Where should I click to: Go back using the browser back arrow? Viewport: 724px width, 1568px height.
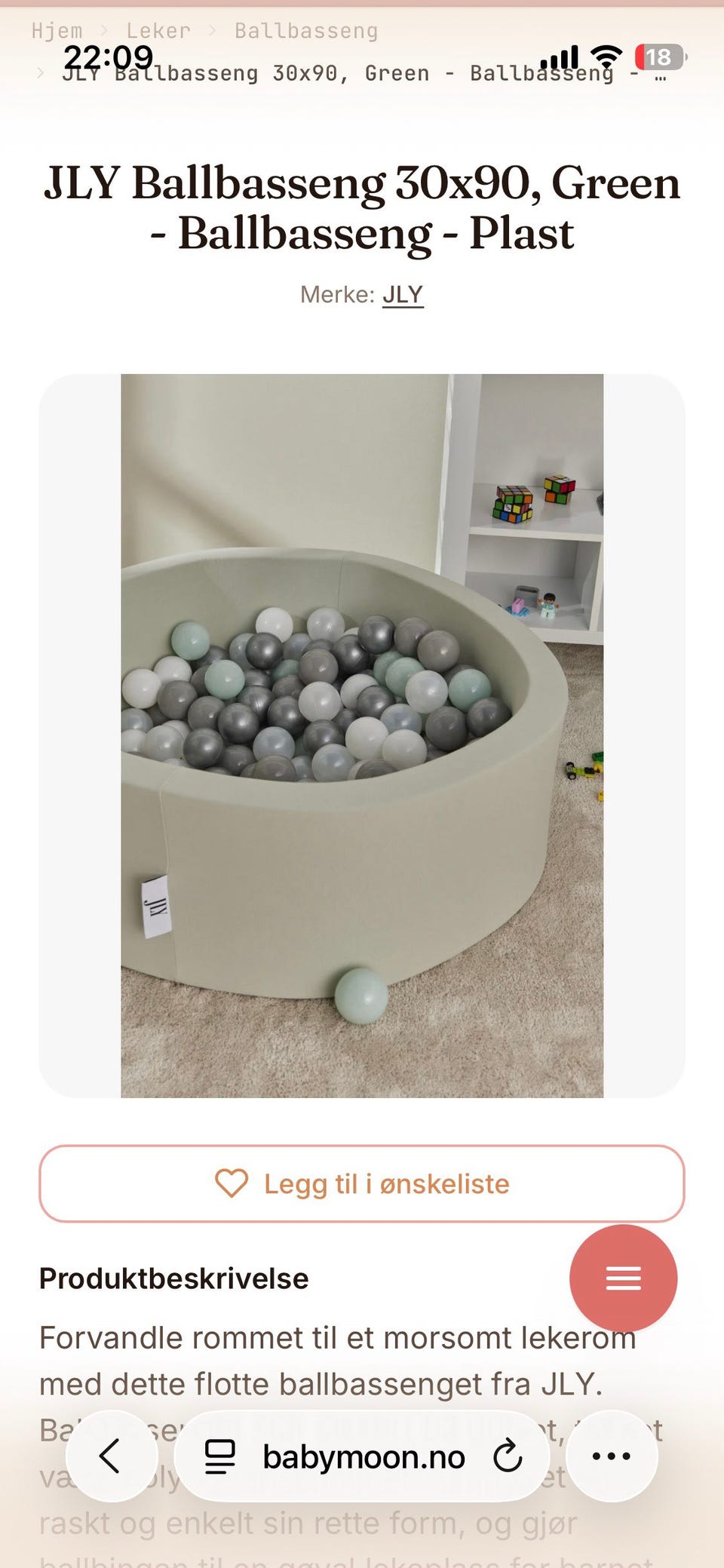click(x=112, y=1456)
